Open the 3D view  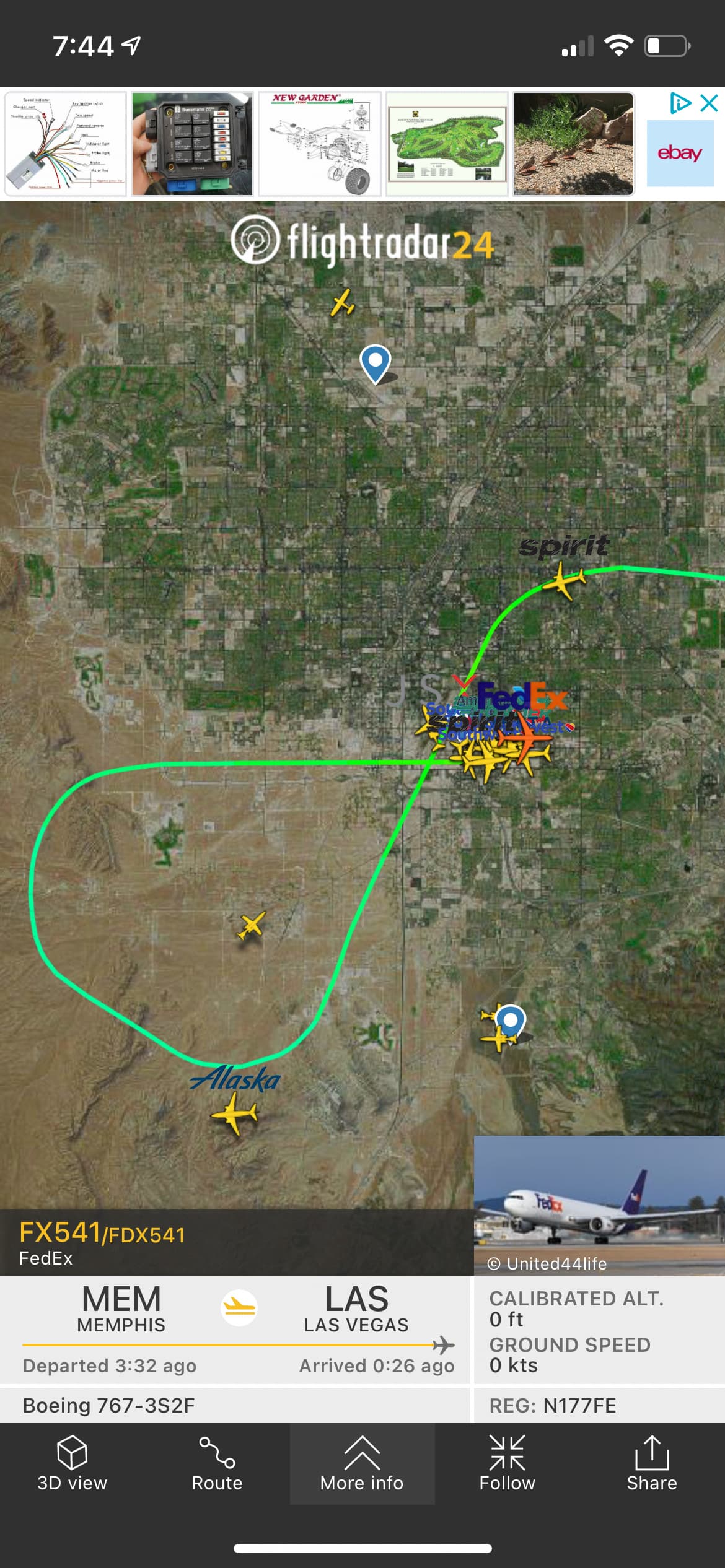(72, 1464)
